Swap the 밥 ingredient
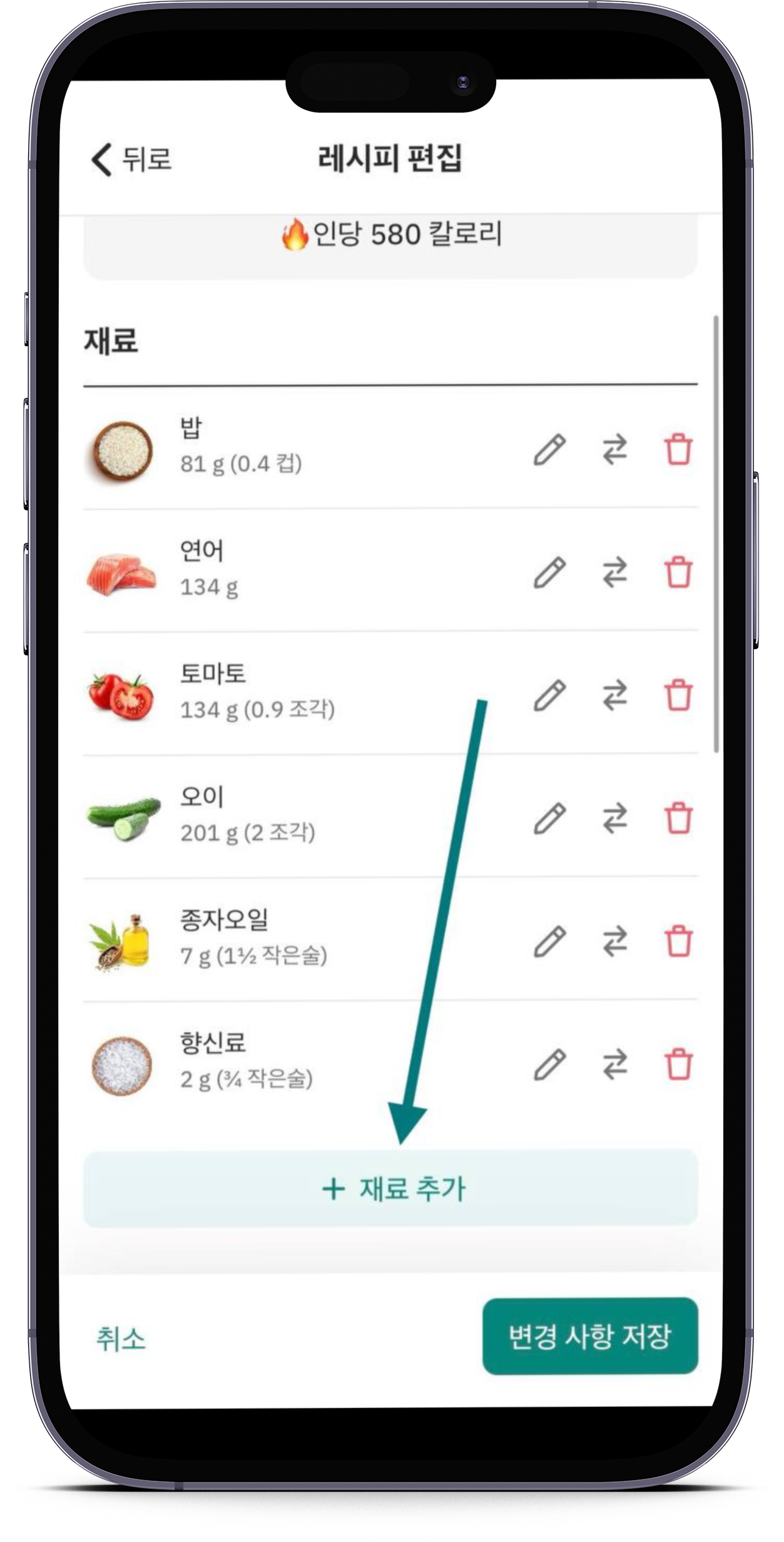The image size is (784, 1542). point(614,449)
